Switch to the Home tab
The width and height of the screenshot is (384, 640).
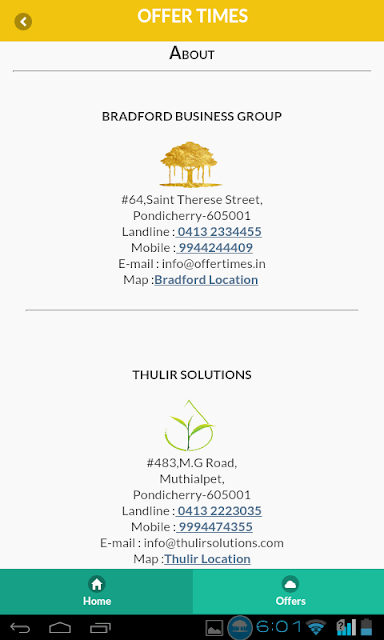tap(96, 591)
